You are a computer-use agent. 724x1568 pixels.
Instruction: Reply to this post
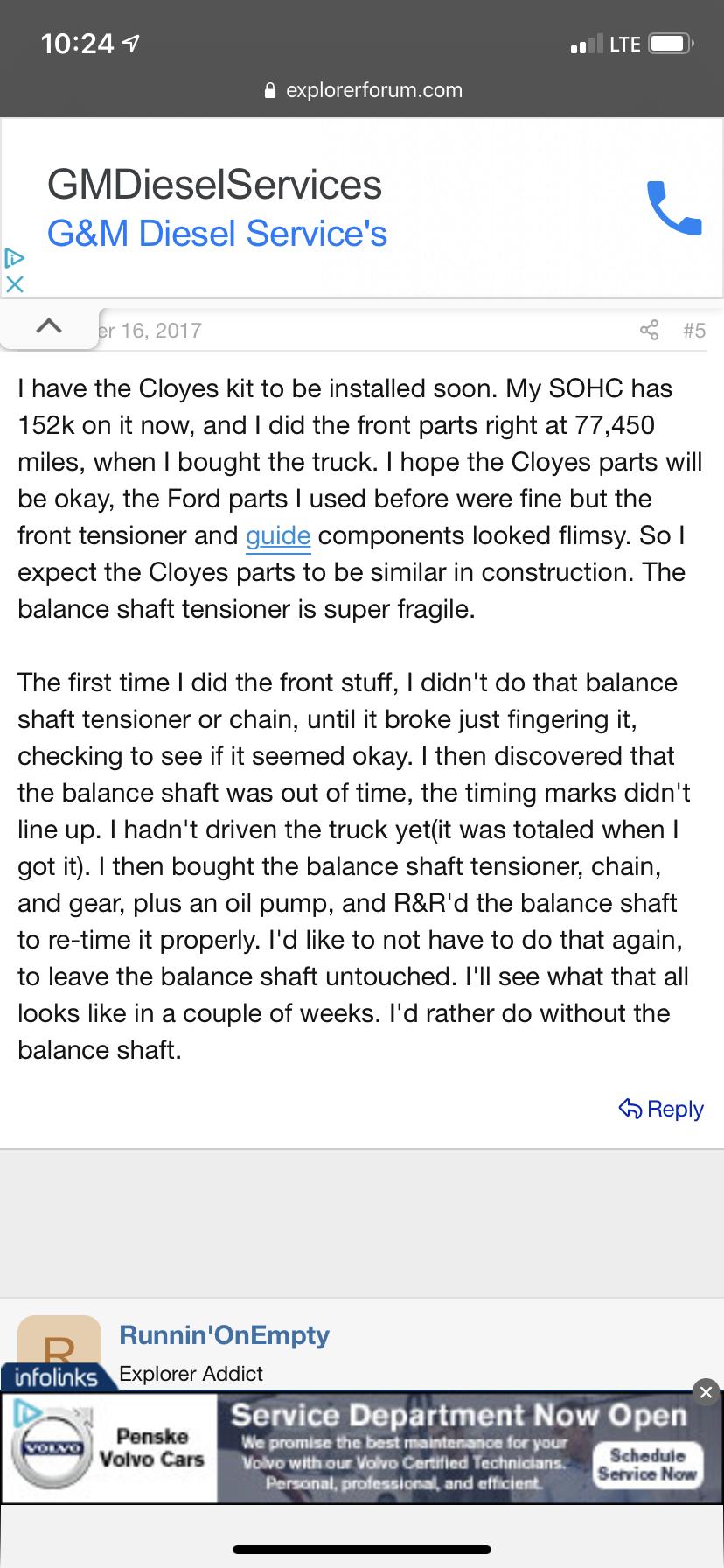coord(661,1109)
